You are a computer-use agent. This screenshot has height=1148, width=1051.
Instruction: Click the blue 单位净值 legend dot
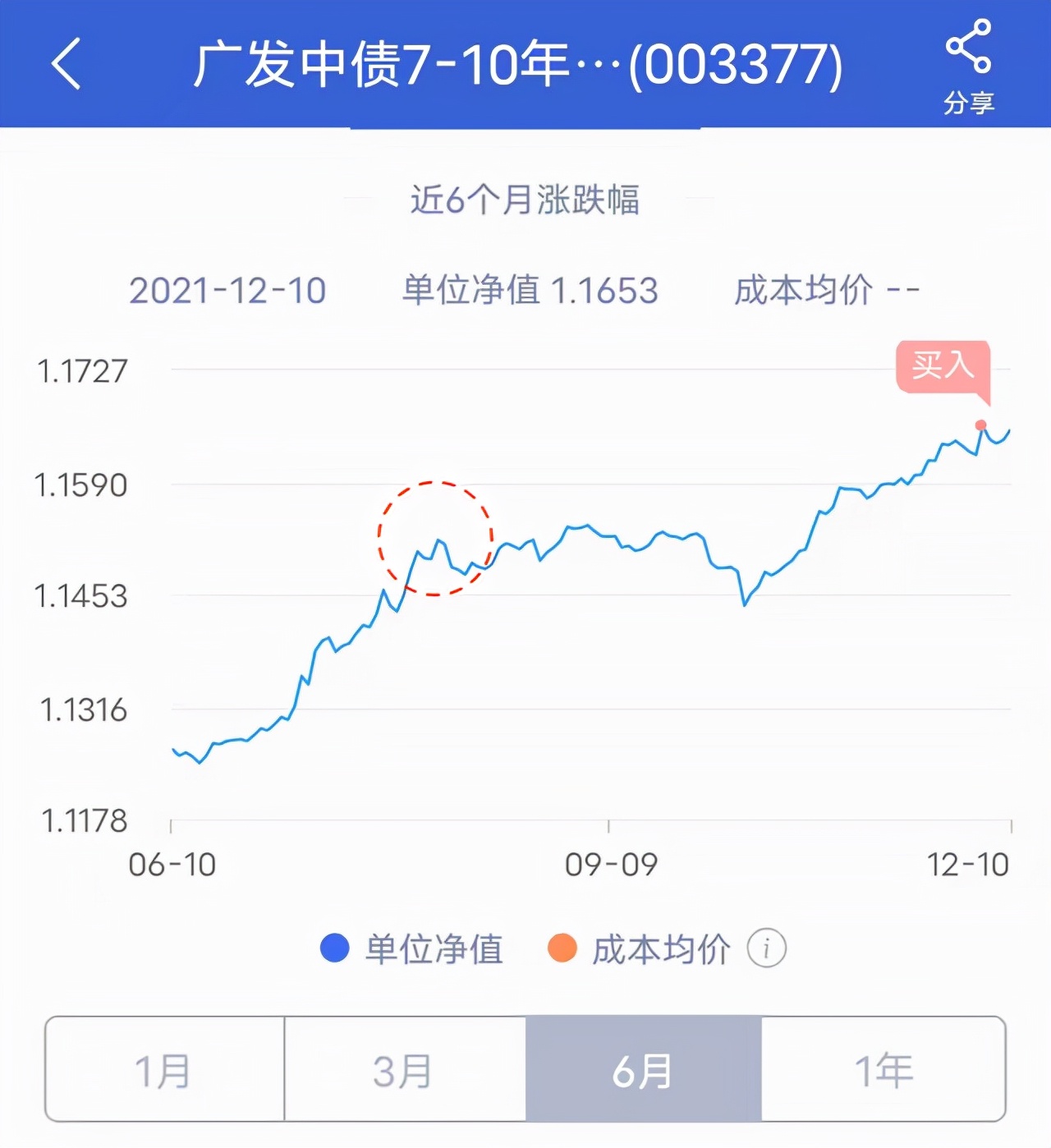point(333,948)
